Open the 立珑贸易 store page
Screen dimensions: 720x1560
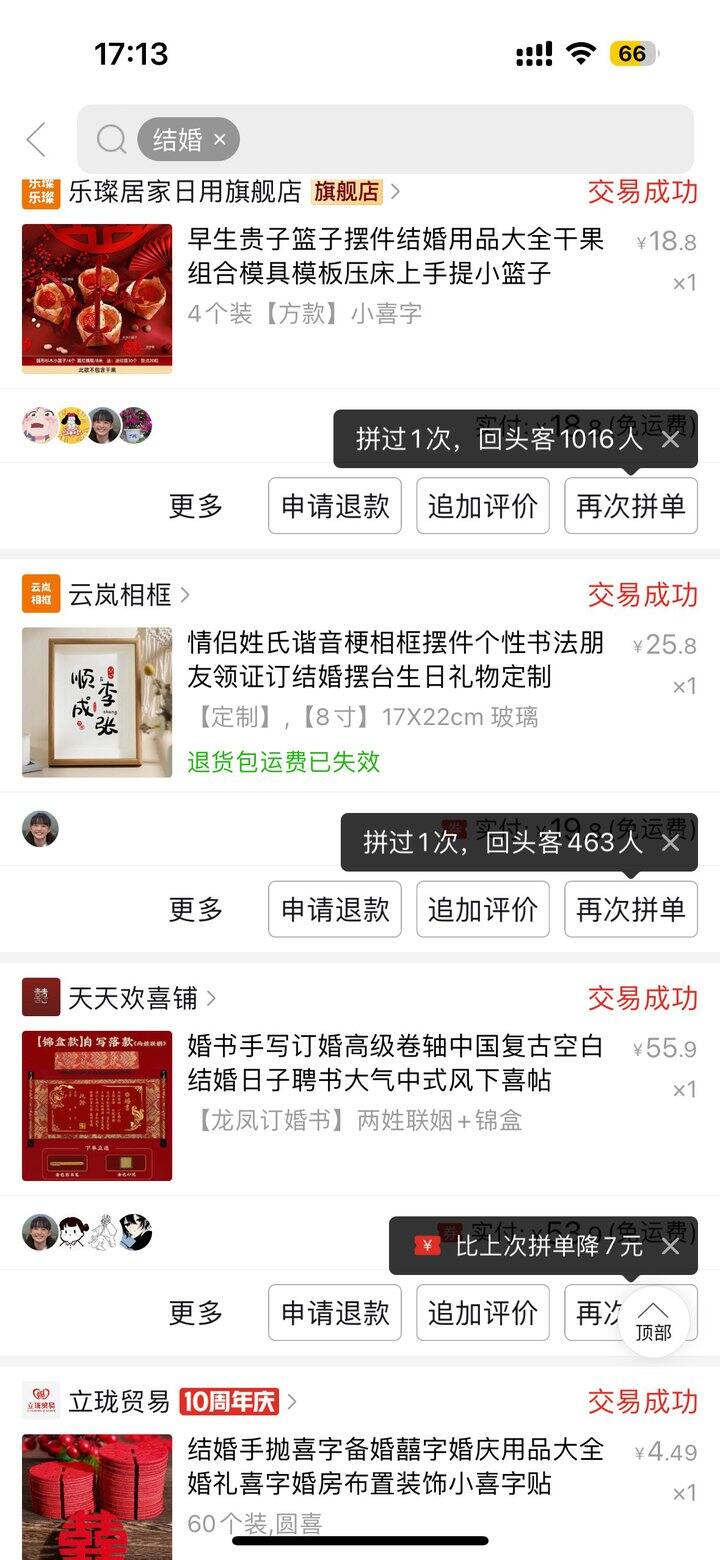(118, 1402)
